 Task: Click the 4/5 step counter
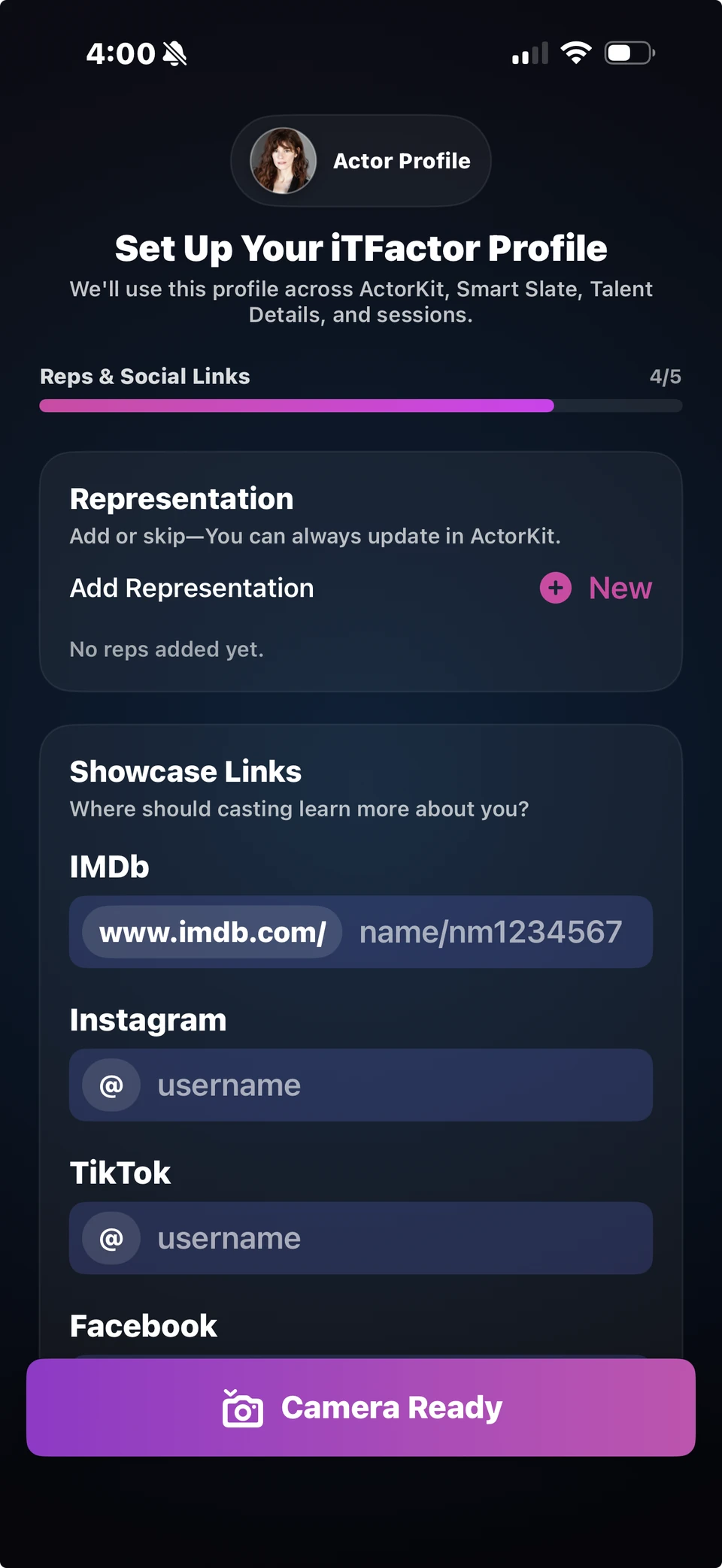tap(666, 377)
